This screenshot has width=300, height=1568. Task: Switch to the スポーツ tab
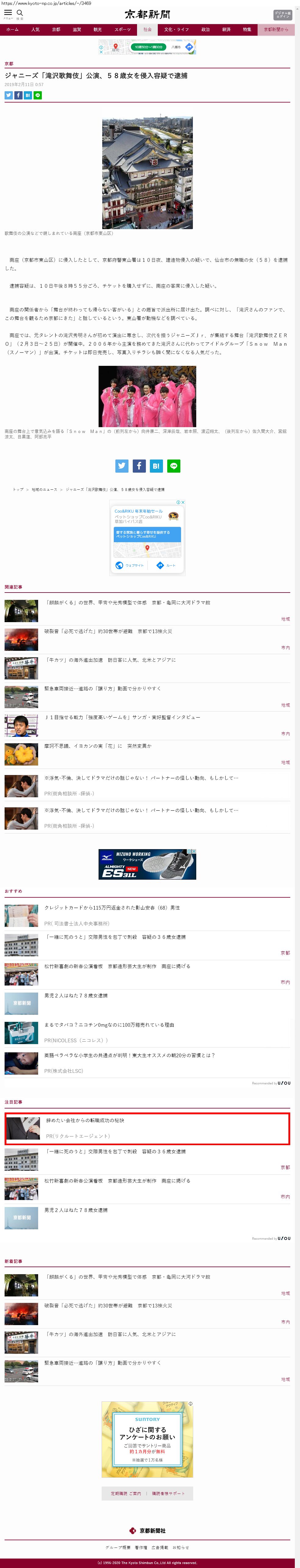[122, 29]
